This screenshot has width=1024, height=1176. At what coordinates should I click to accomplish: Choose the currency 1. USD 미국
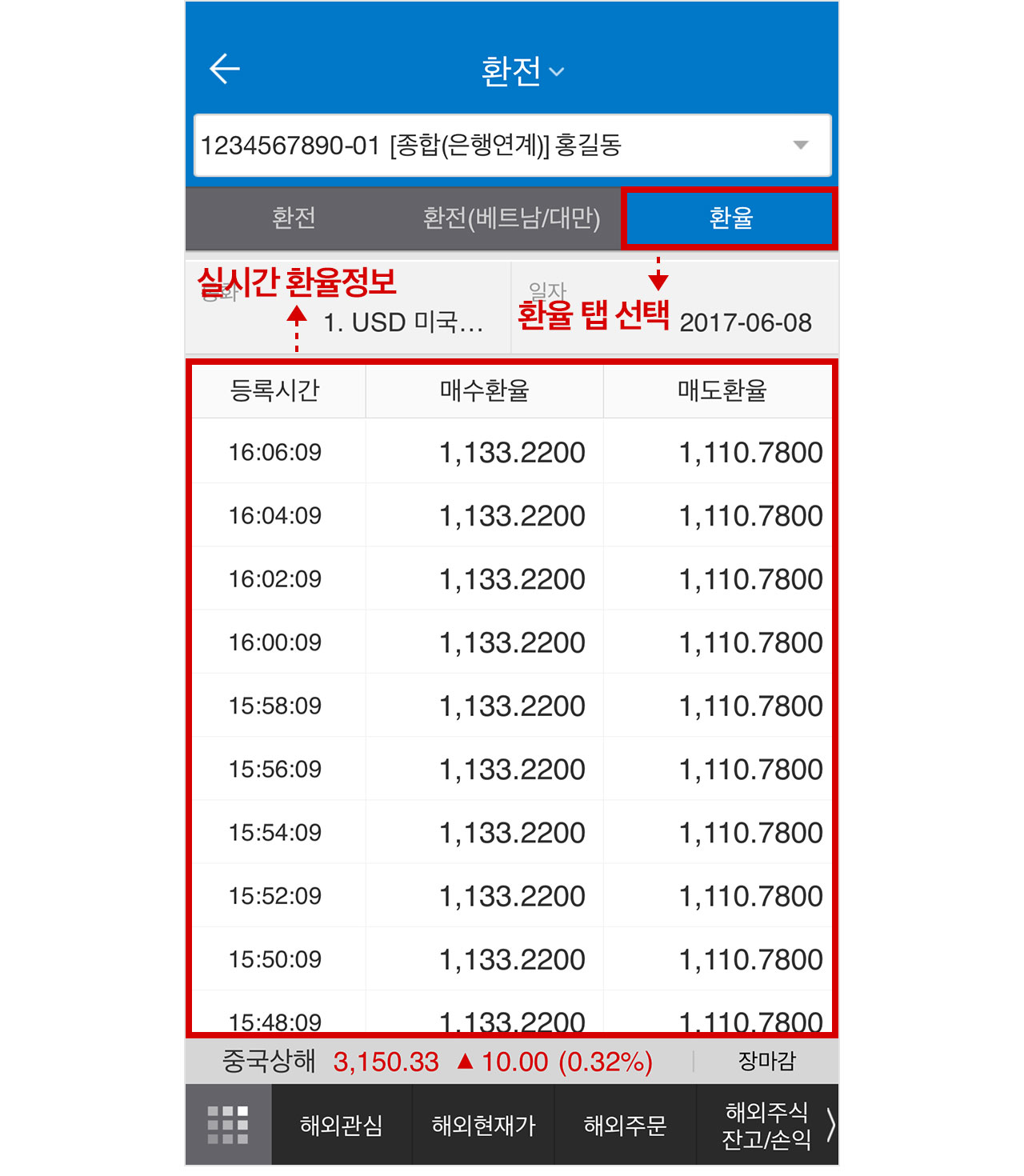[x=402, y=322]
